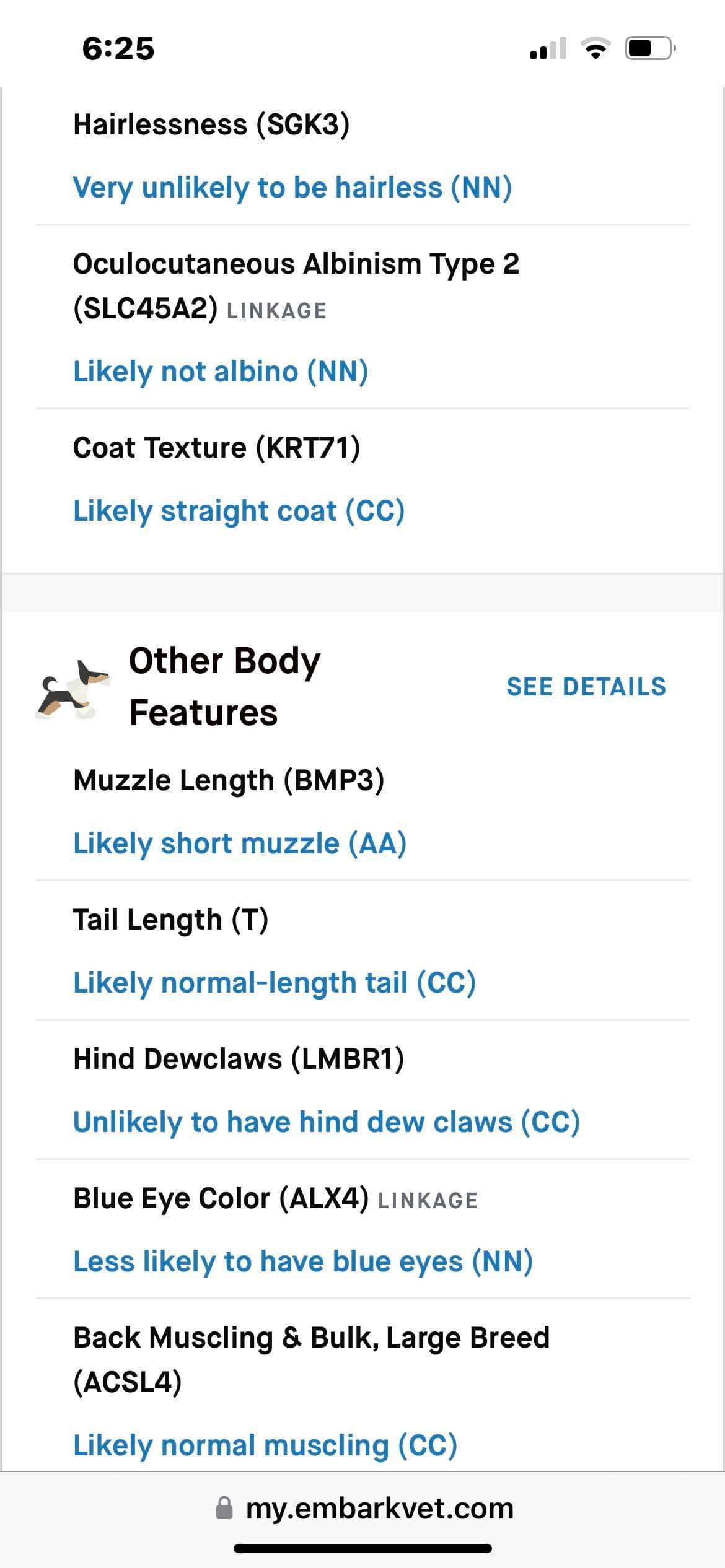The height and width of the screenshot is (1568, 725).
Task: Open the Likely short muzzle (AA) result
Action: coord(240,844)
